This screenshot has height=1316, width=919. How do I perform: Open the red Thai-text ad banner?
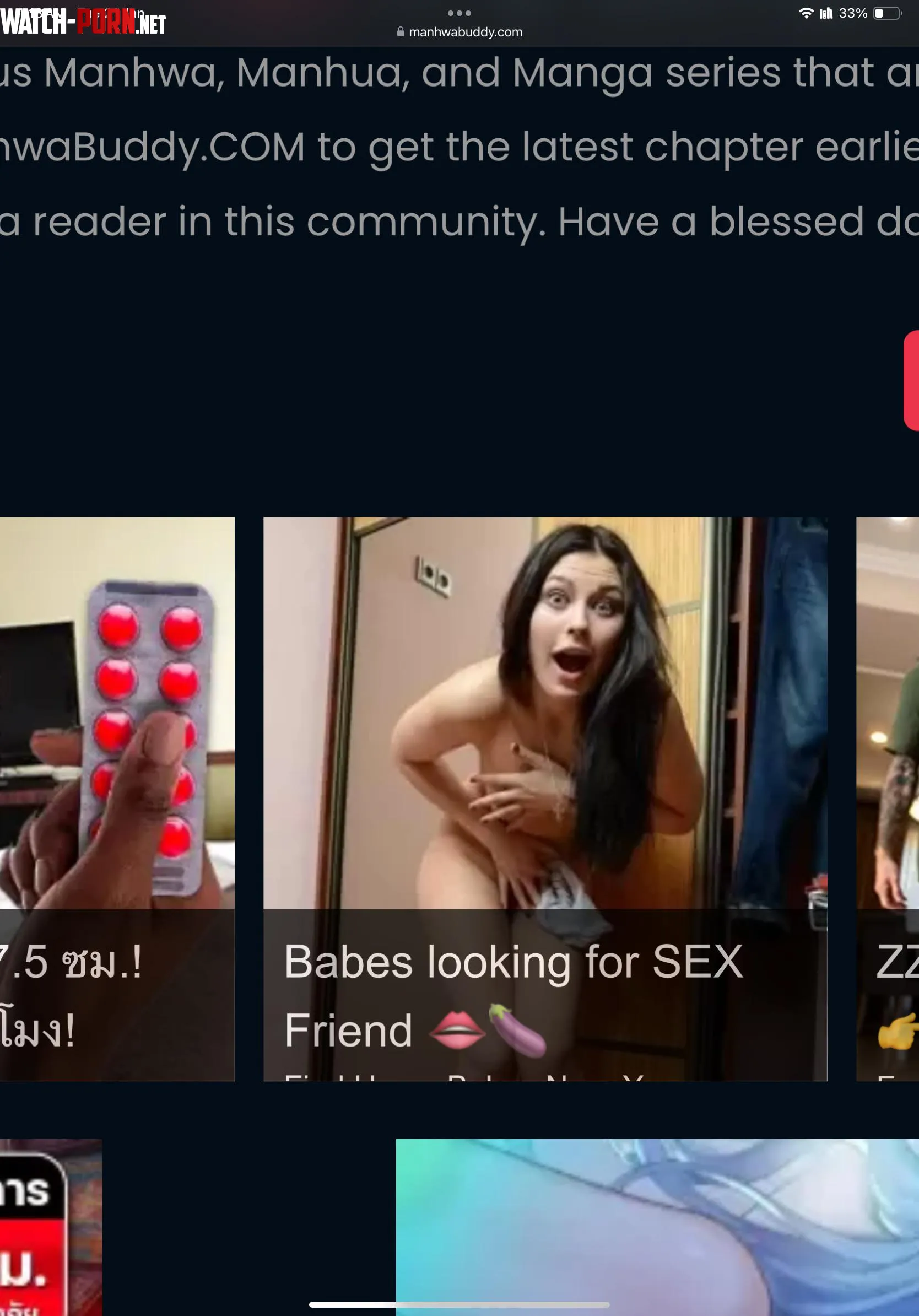click(x=51, y=1226)
